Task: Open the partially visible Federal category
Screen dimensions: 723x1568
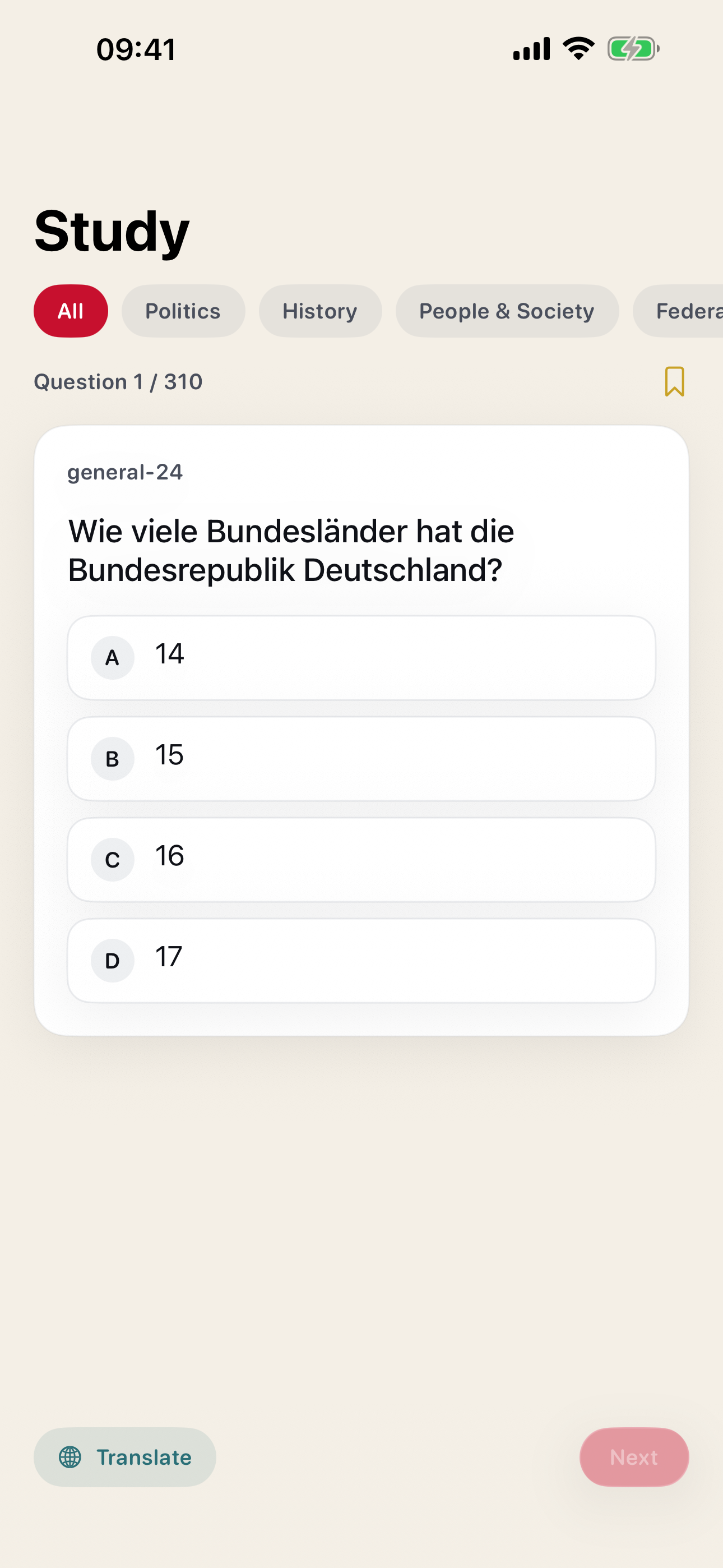Action: click(688, 311)
